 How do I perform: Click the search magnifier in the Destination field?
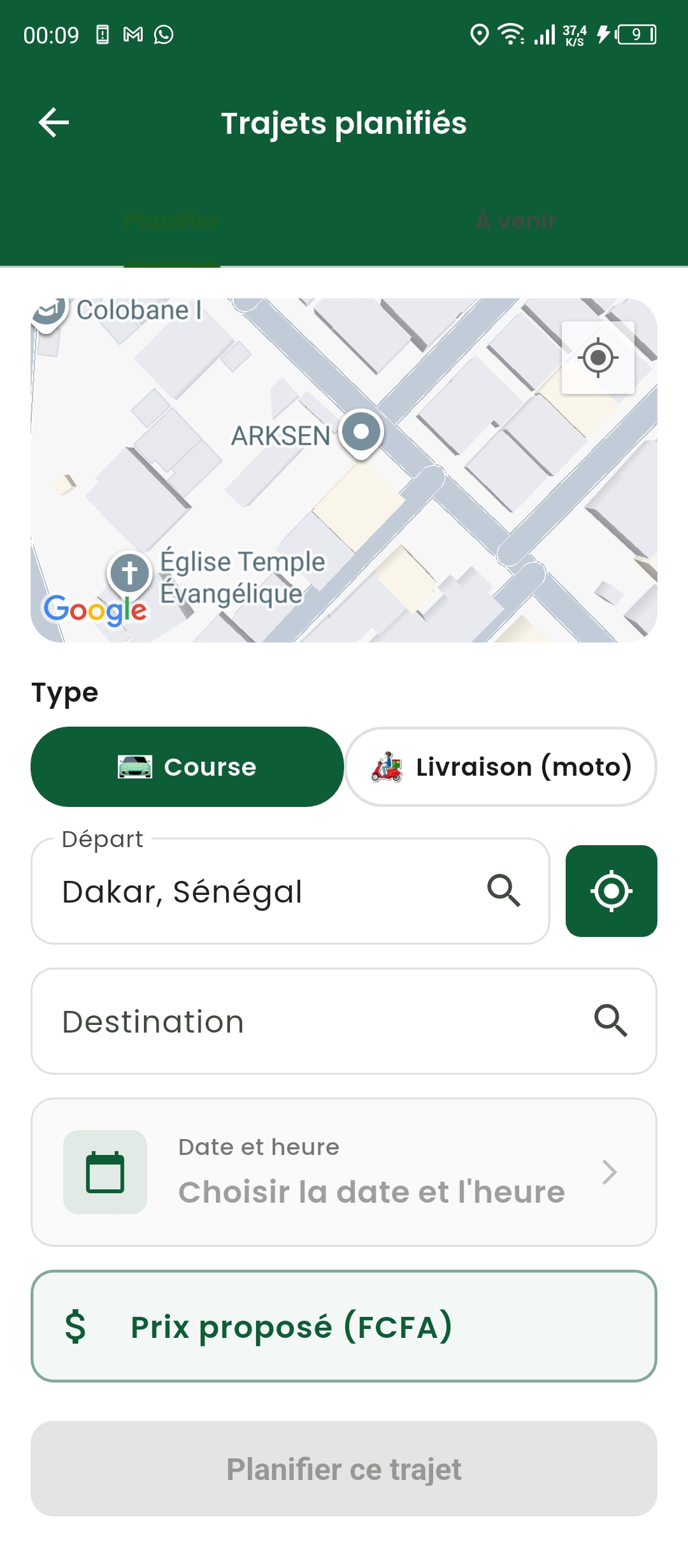pos(610,1020)
